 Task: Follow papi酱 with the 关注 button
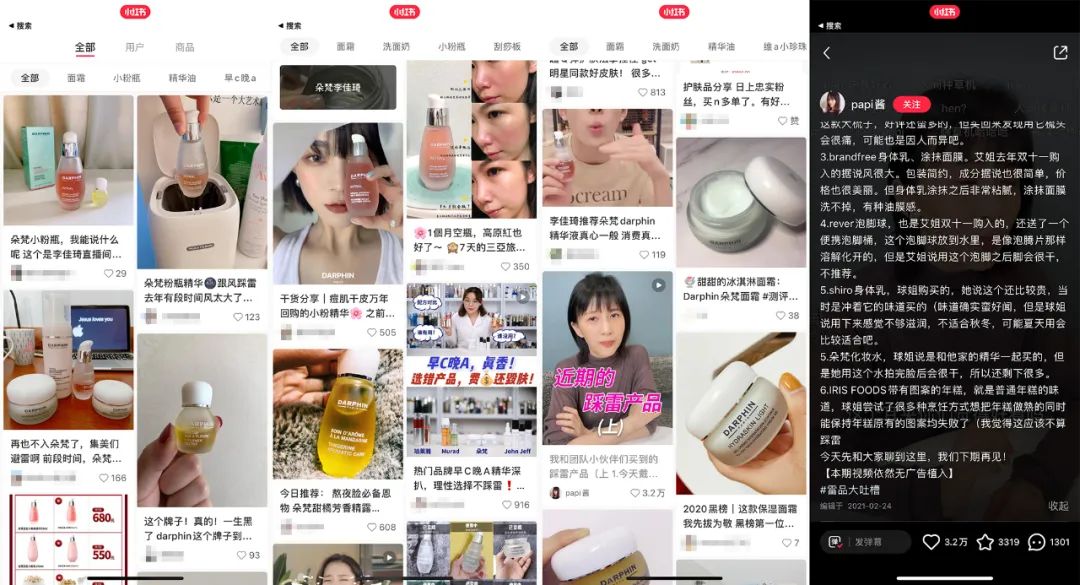(x=911, y=104)
